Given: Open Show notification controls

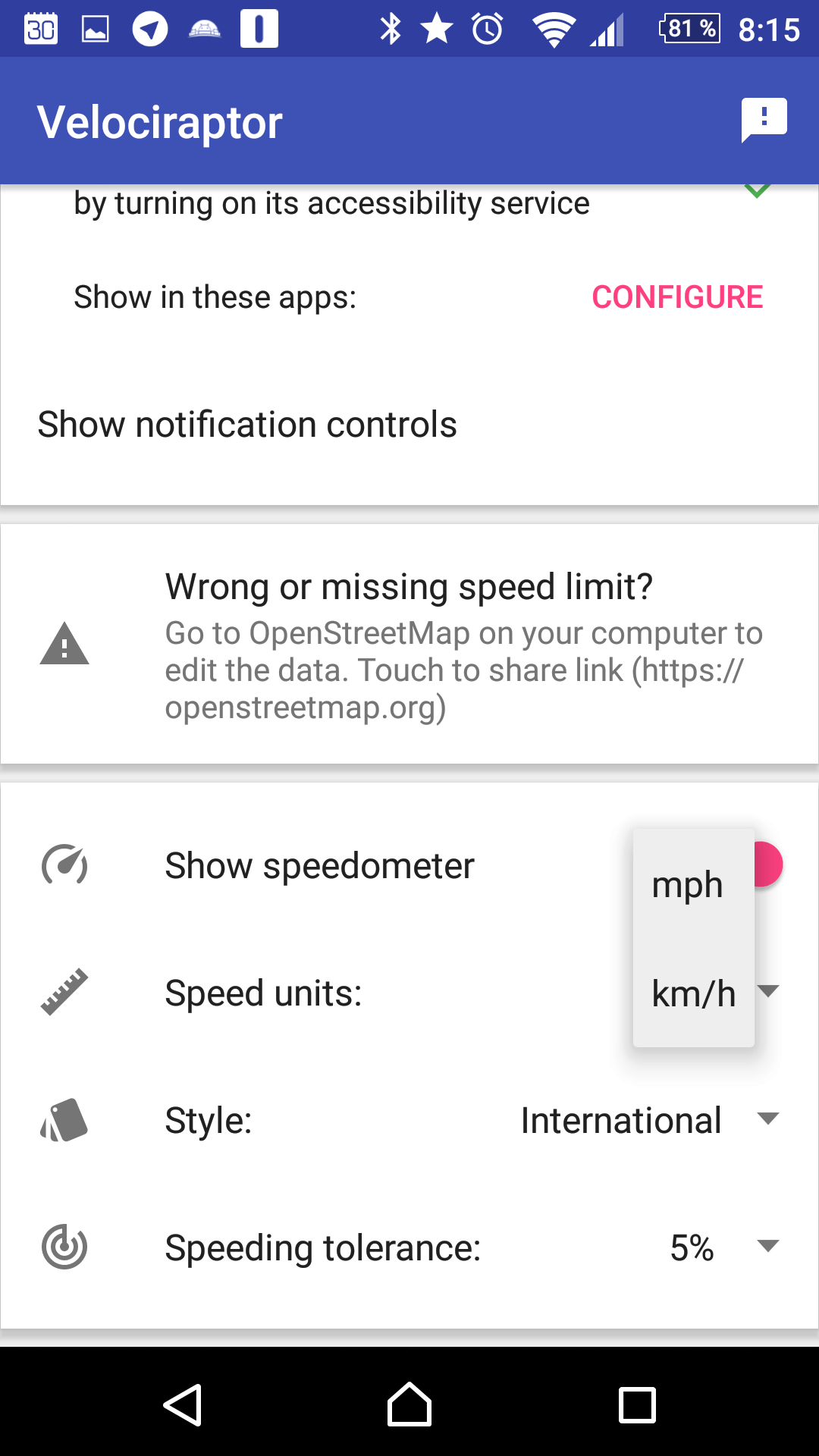Looking at the screenshot, I should [247, 425].
